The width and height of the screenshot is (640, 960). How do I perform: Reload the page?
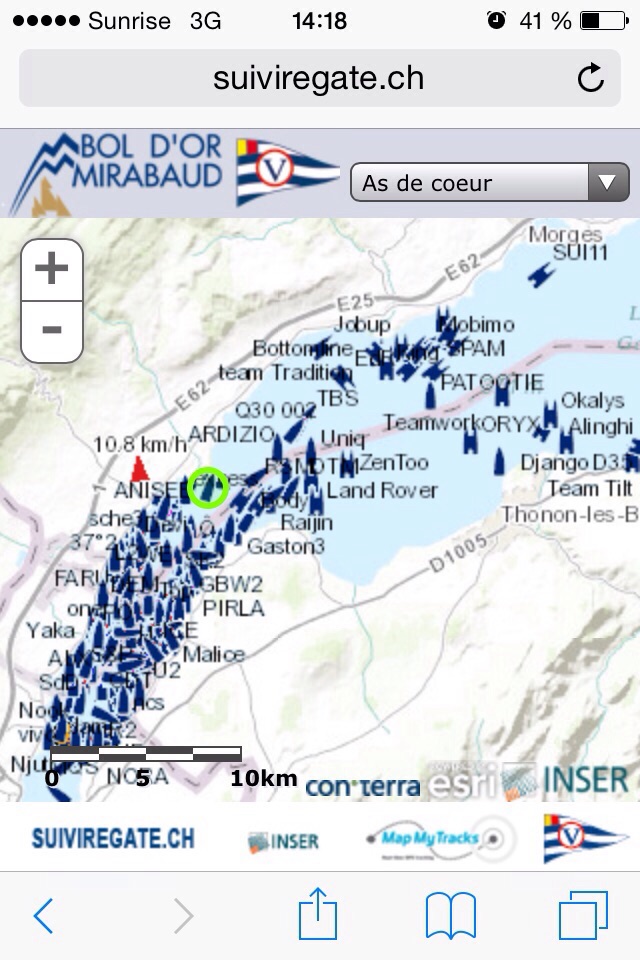(x=591, y=78)
